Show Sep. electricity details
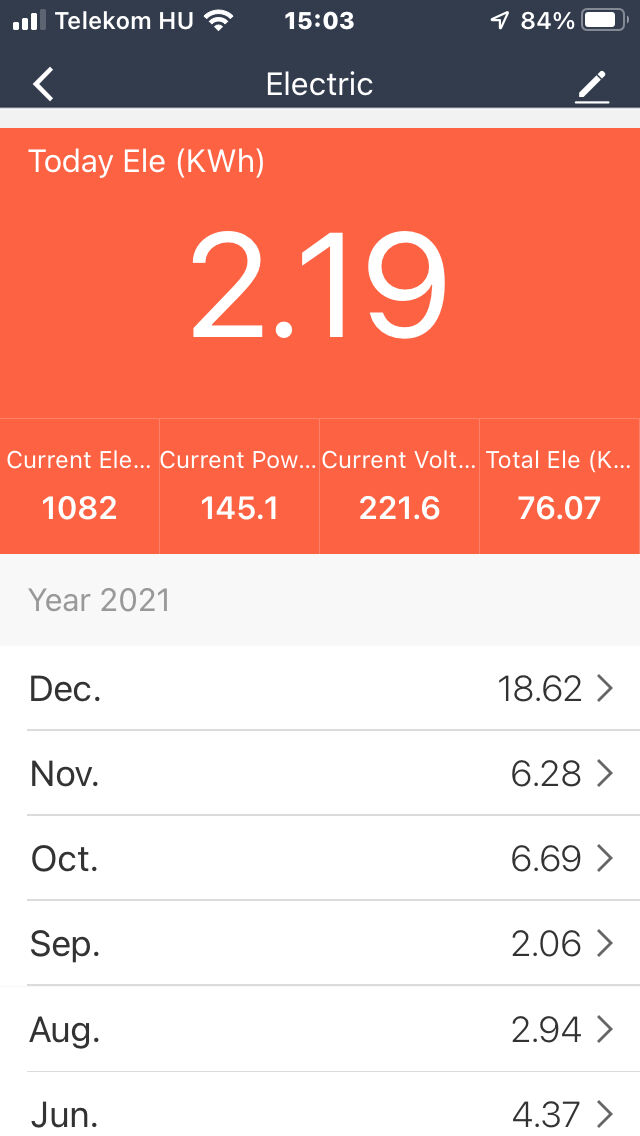This screenshot has width=640, height=1136. 320,944
